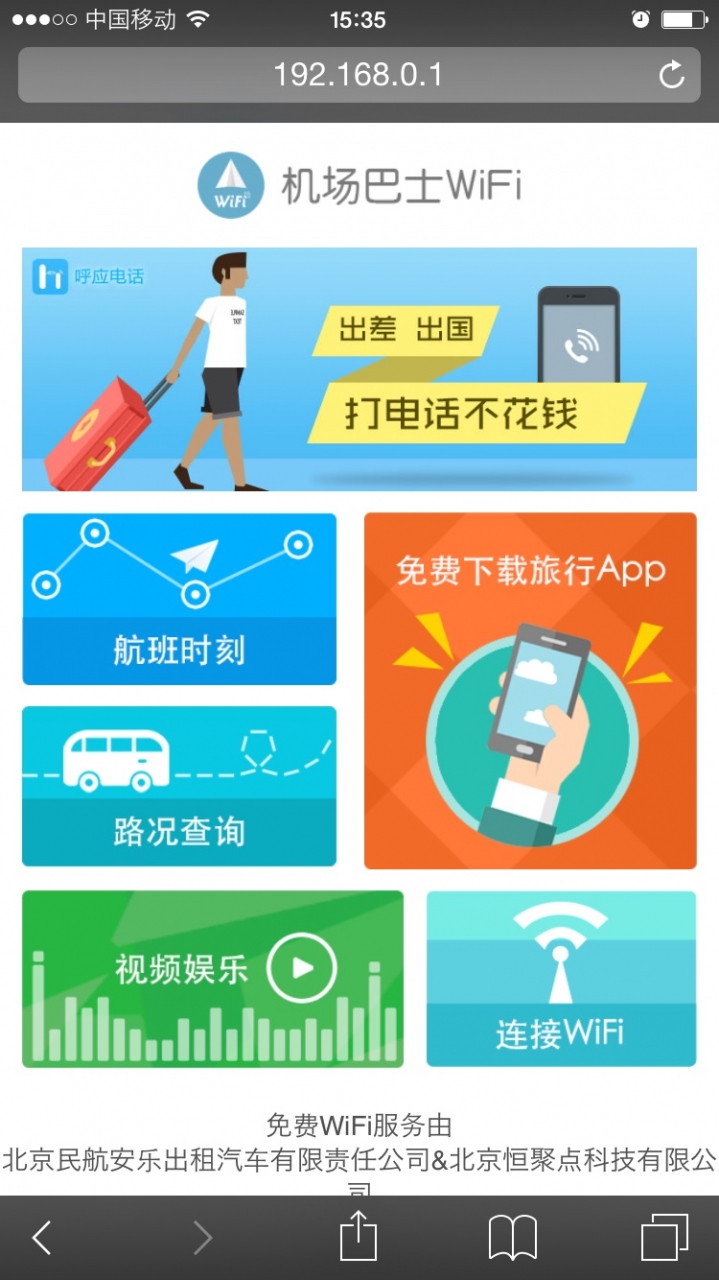719x1280 pixels.
Task: Go back with Safari's back arrow
Action: [x=41, y=1238]
